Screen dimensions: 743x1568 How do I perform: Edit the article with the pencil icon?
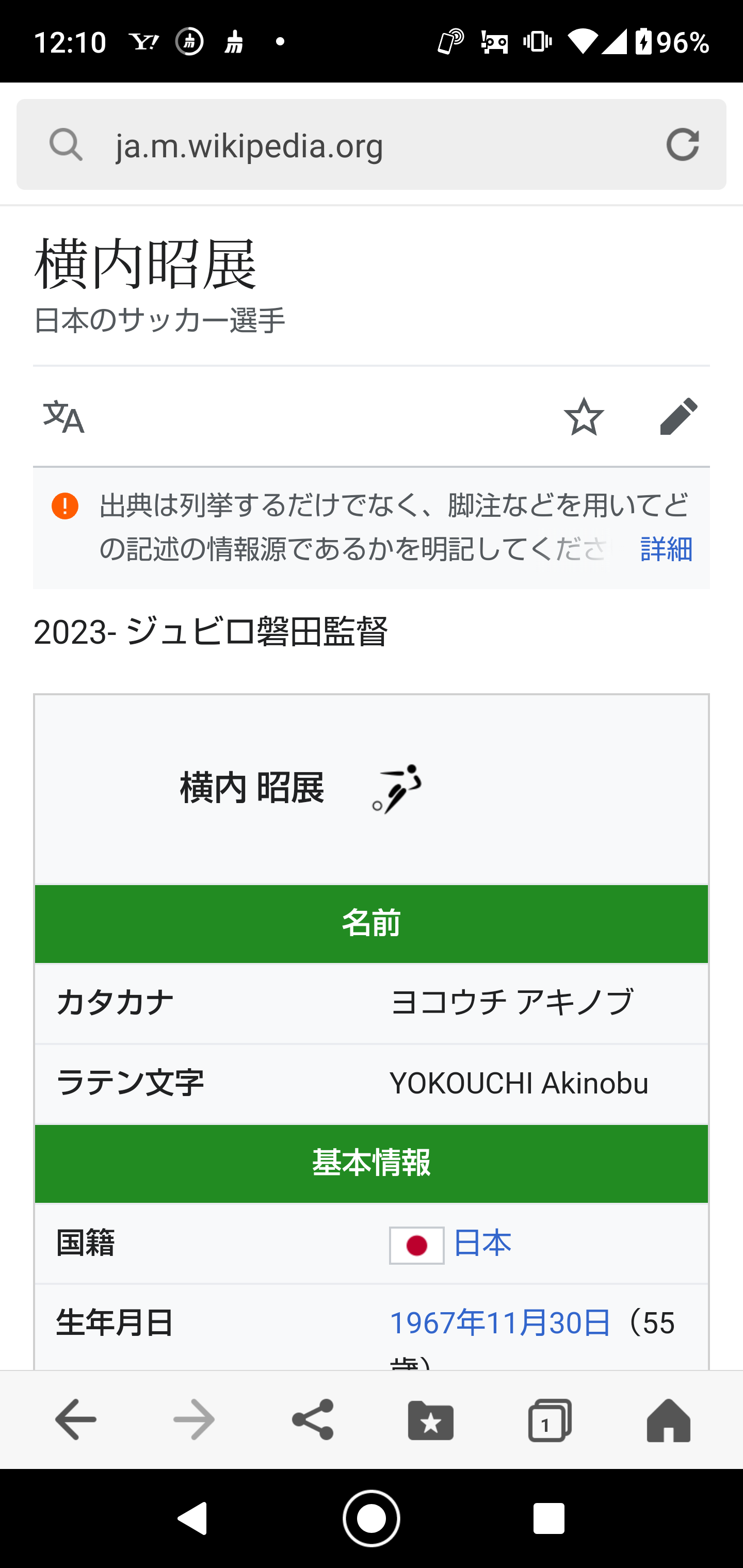click(679, 417)
